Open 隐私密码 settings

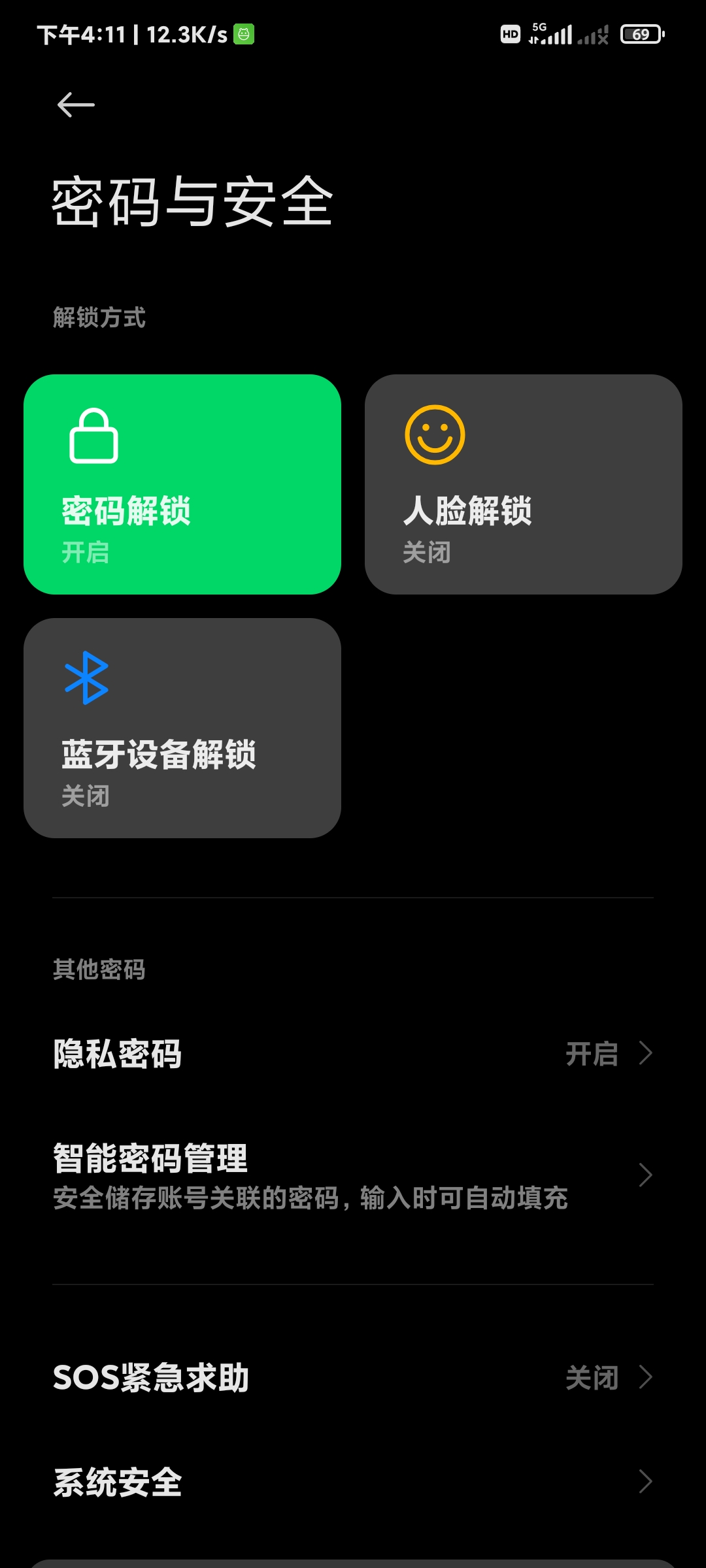[353, 1054]
